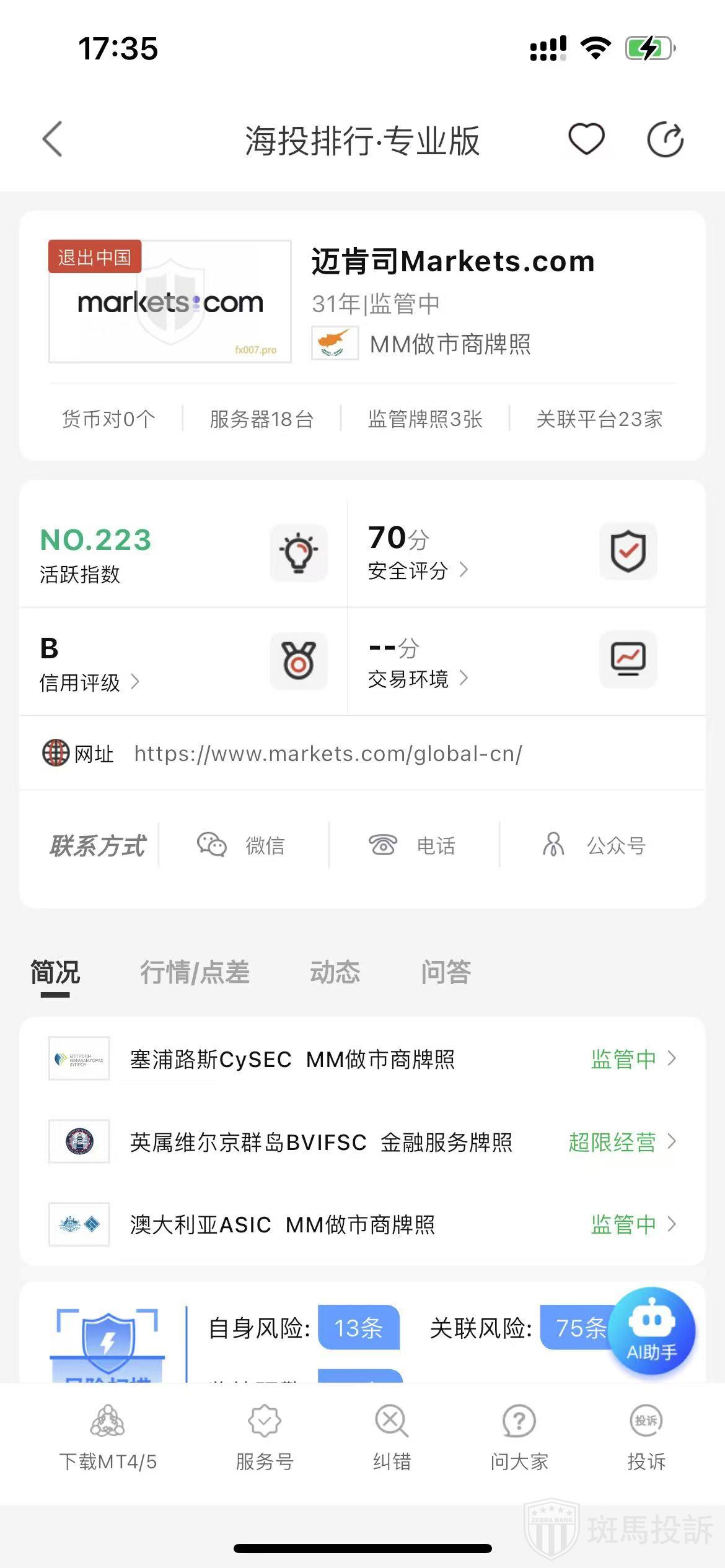Switch to the 问答 tab
The height and width of the screenshot is (1568, 725).
tap(446, 972)
